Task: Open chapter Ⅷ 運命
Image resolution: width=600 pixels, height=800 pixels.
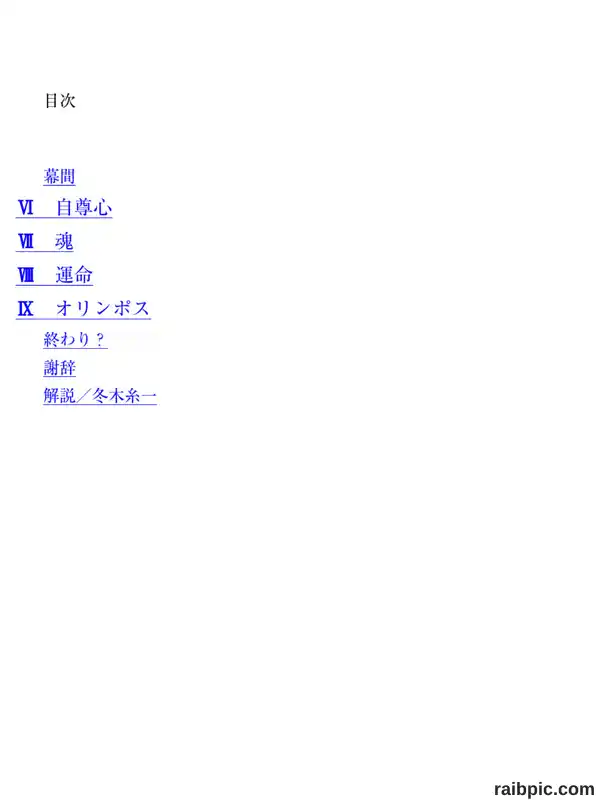Action: point(55,276)
